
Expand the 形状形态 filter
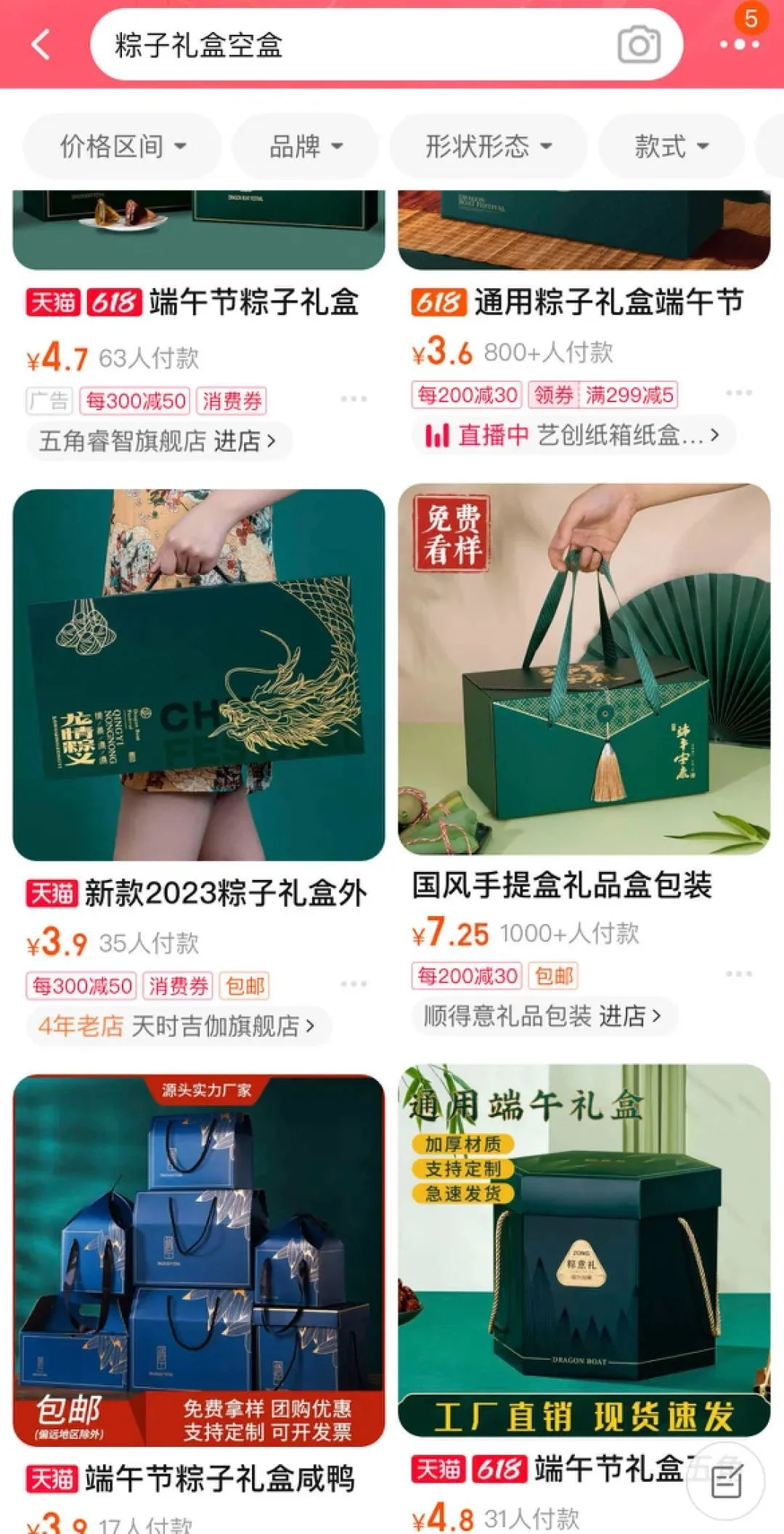point(488,147)
